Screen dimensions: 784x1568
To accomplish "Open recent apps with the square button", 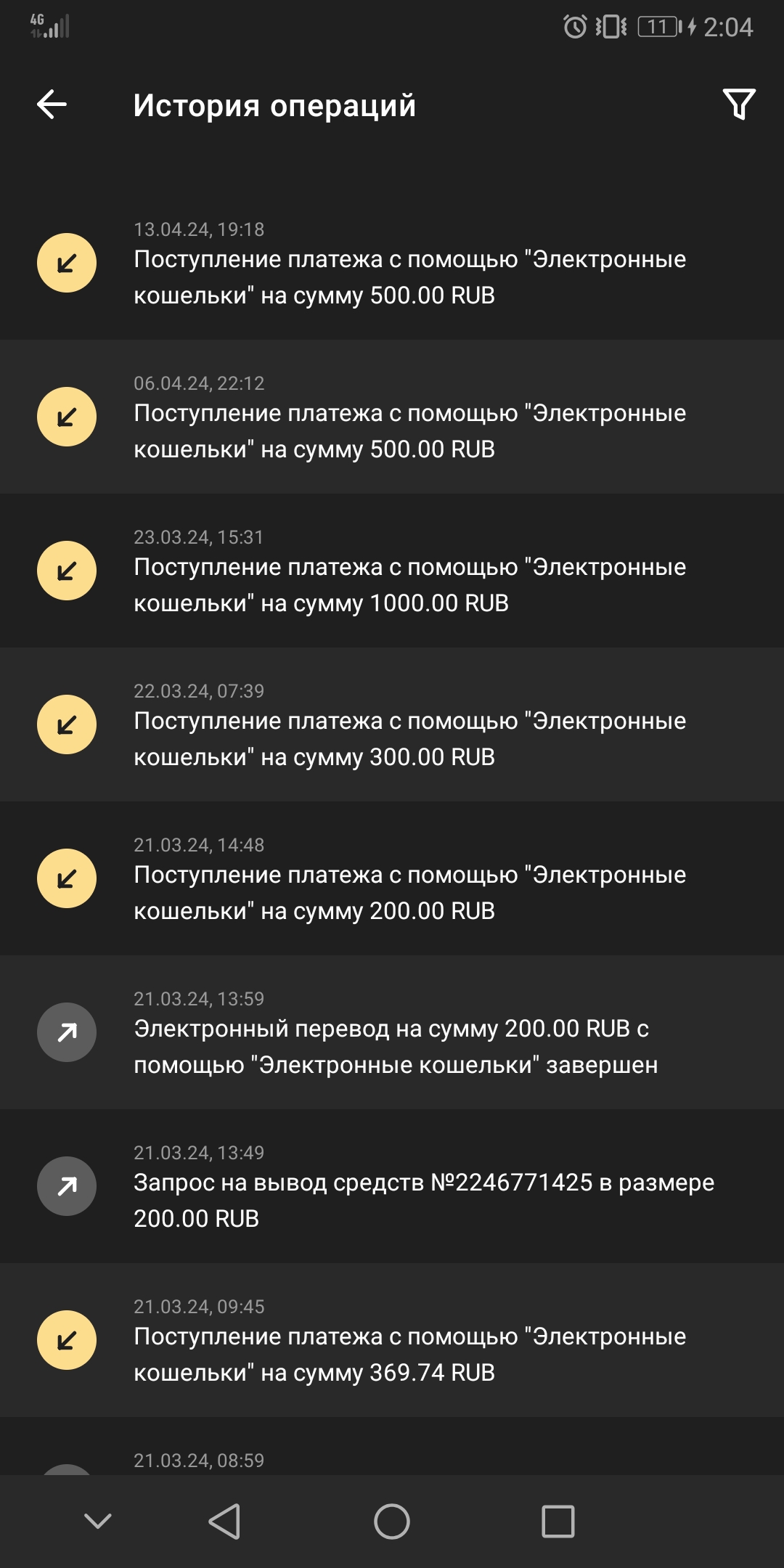I will 558,1521.
